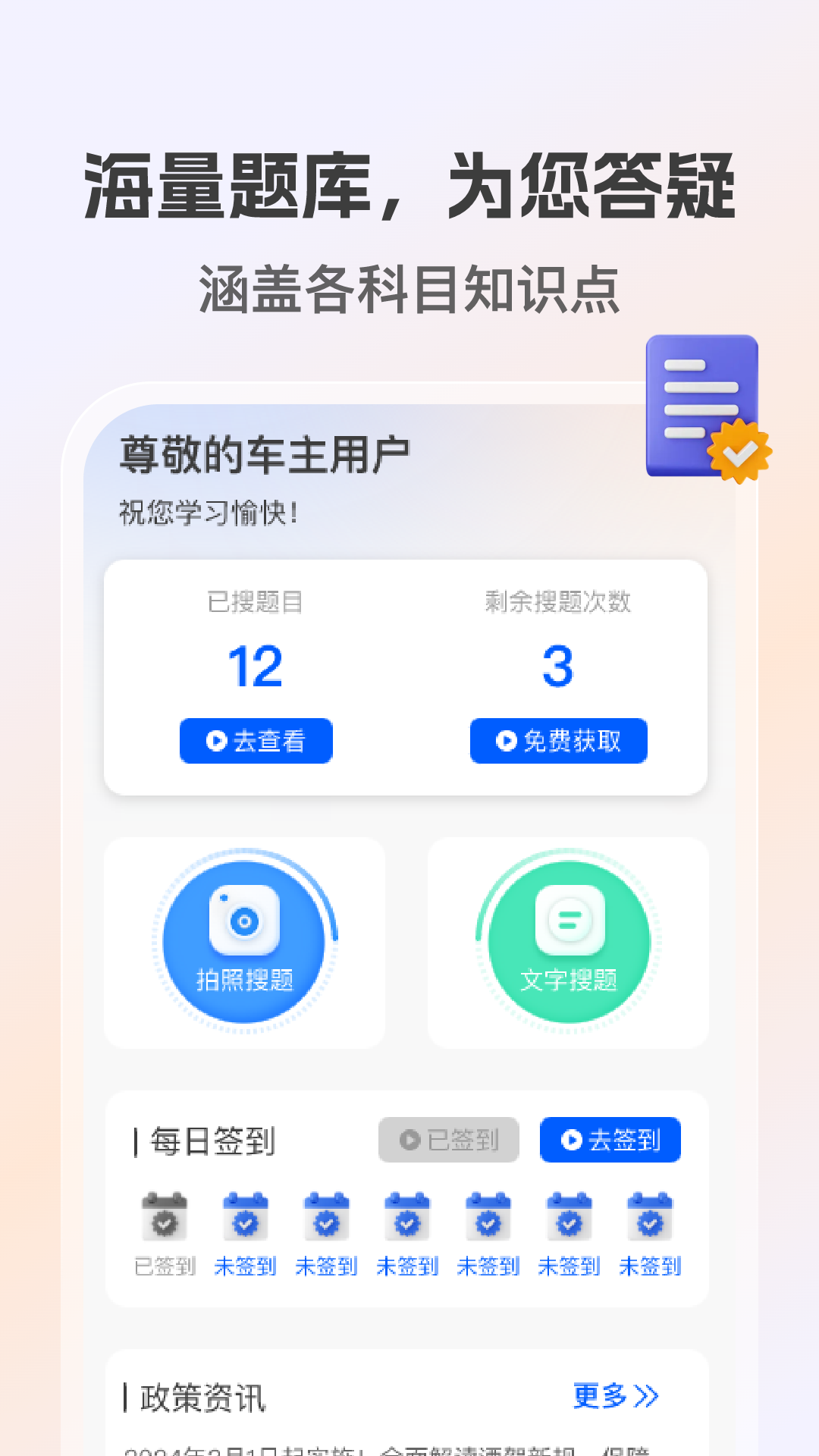The width and height of the screenshot is (819, 1456).
Task: Toggle the grey 已签到 status pill
Action: (x=449, y=1139)
